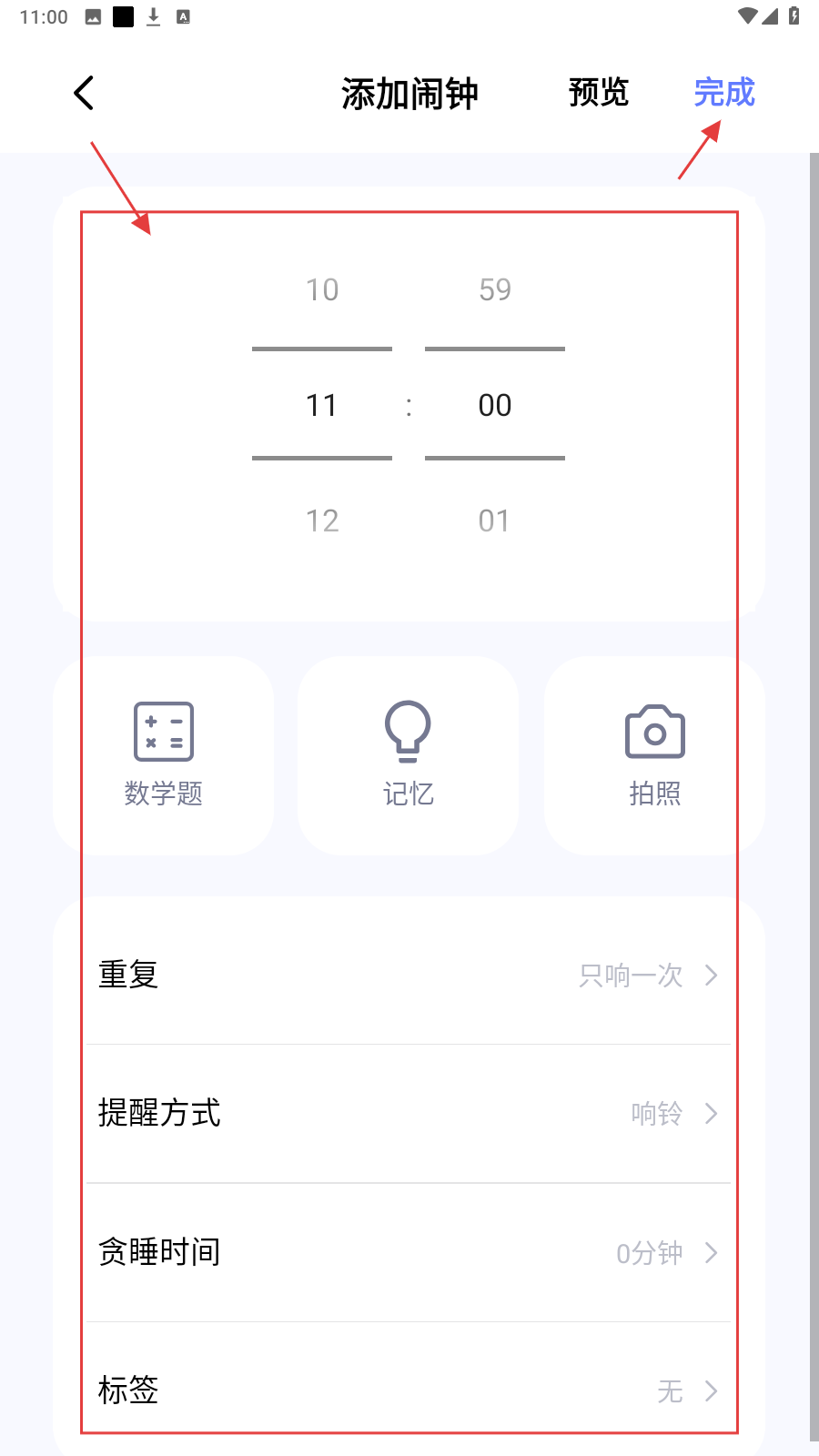Open the 重复 repeat setting

point(409,976)
